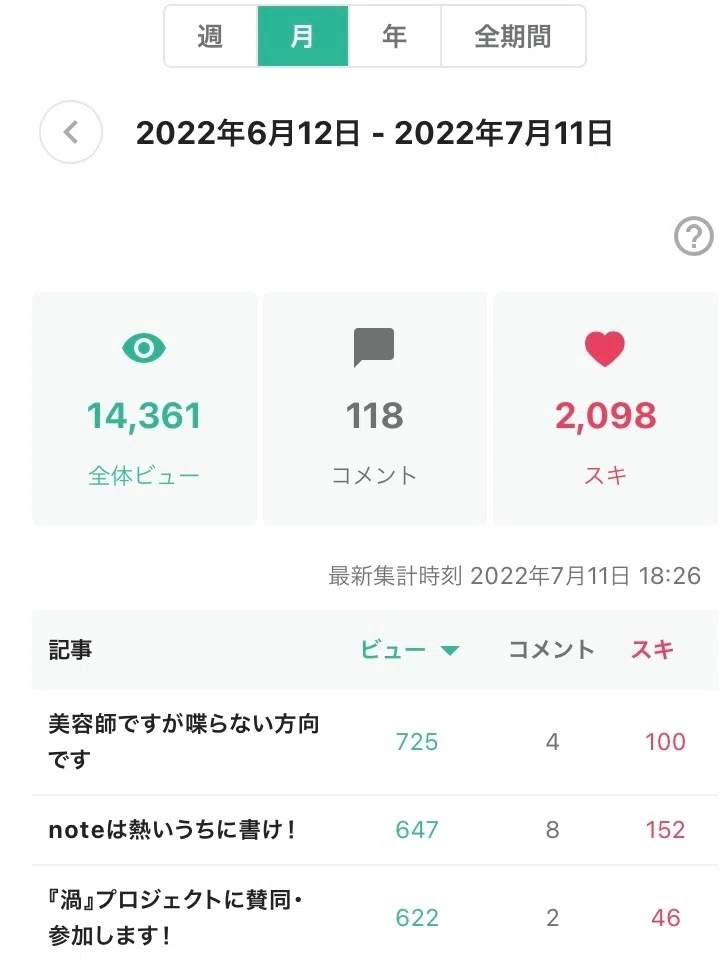Open the help question-mark icon
Viewport: 720px width, 965px height.
point(694,236)
